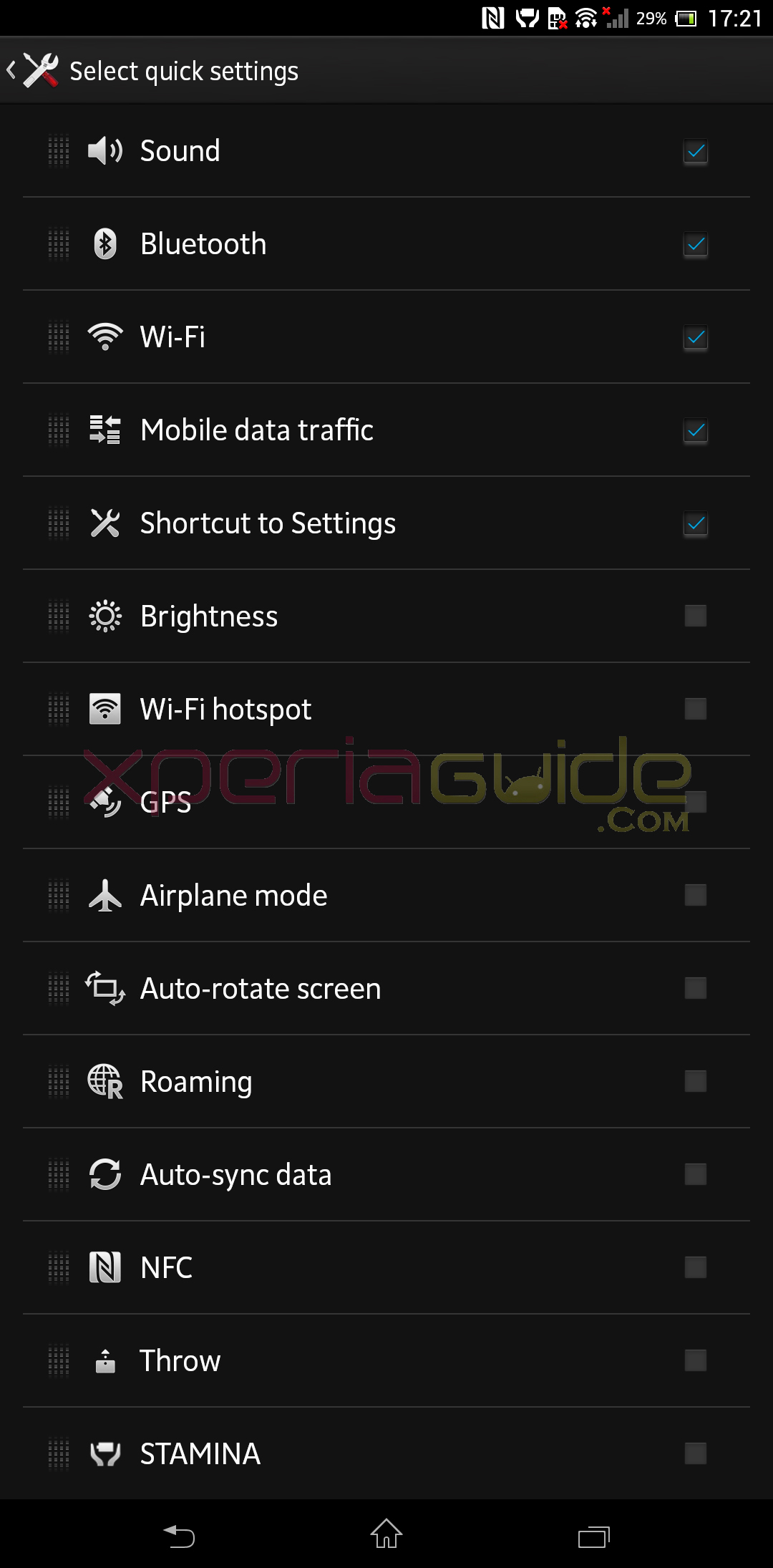Enable the Wi-Fi hotspot quick setting
Viewport: 773px width, 1568px height.
click(695, 709)
